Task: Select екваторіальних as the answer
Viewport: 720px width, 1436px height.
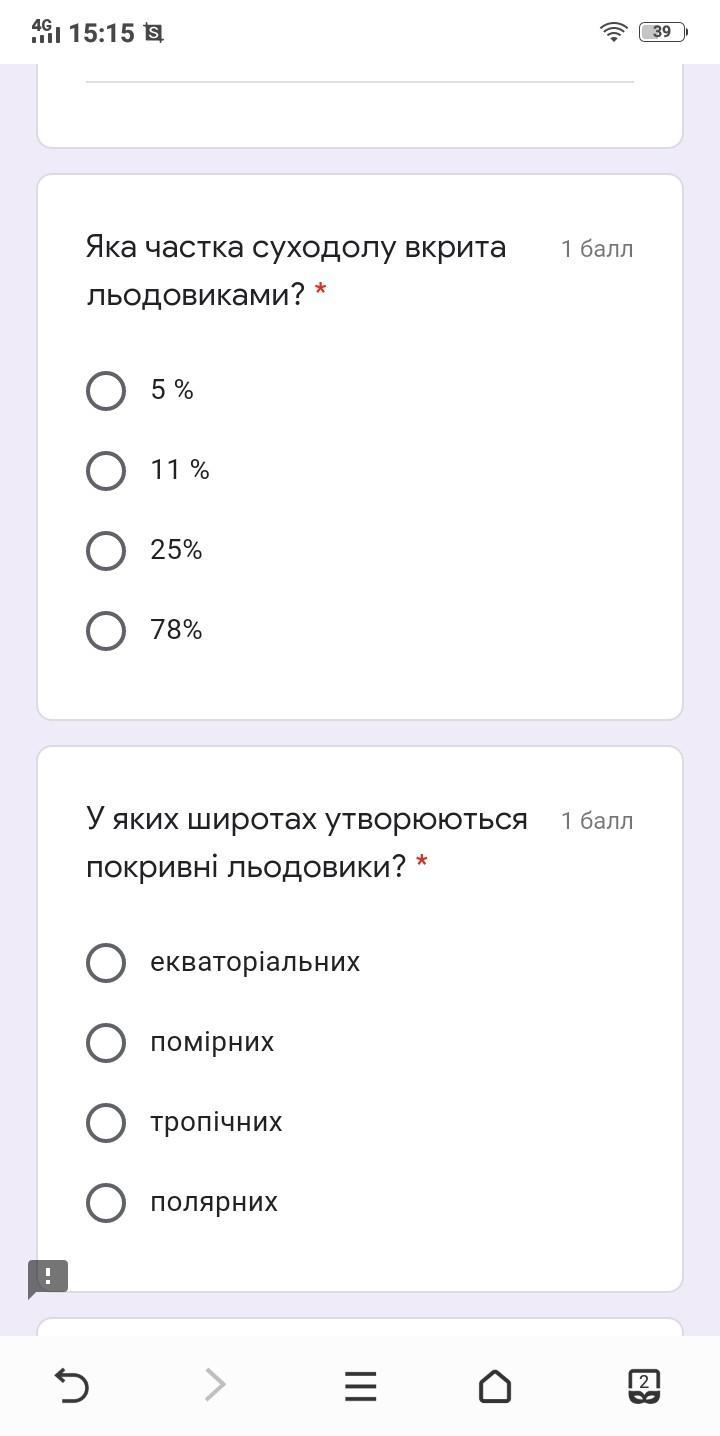Action: [106, 962]
